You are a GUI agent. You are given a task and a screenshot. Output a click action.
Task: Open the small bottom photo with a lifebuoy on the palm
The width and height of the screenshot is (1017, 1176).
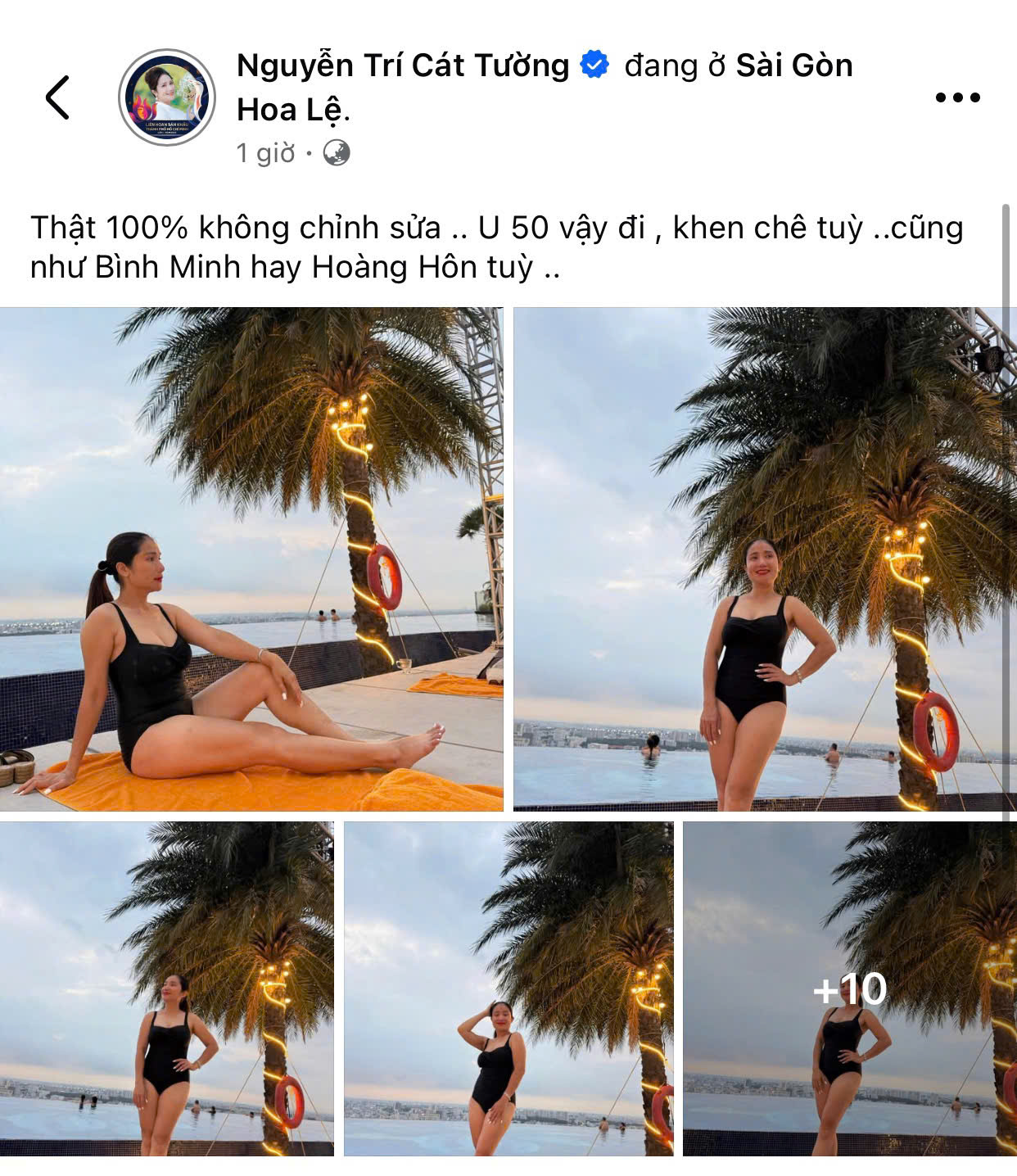[167, 989]
